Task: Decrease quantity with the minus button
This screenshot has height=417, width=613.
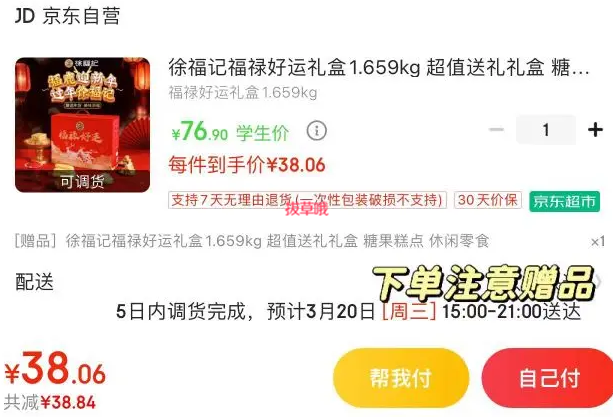Action: point(497,130)
